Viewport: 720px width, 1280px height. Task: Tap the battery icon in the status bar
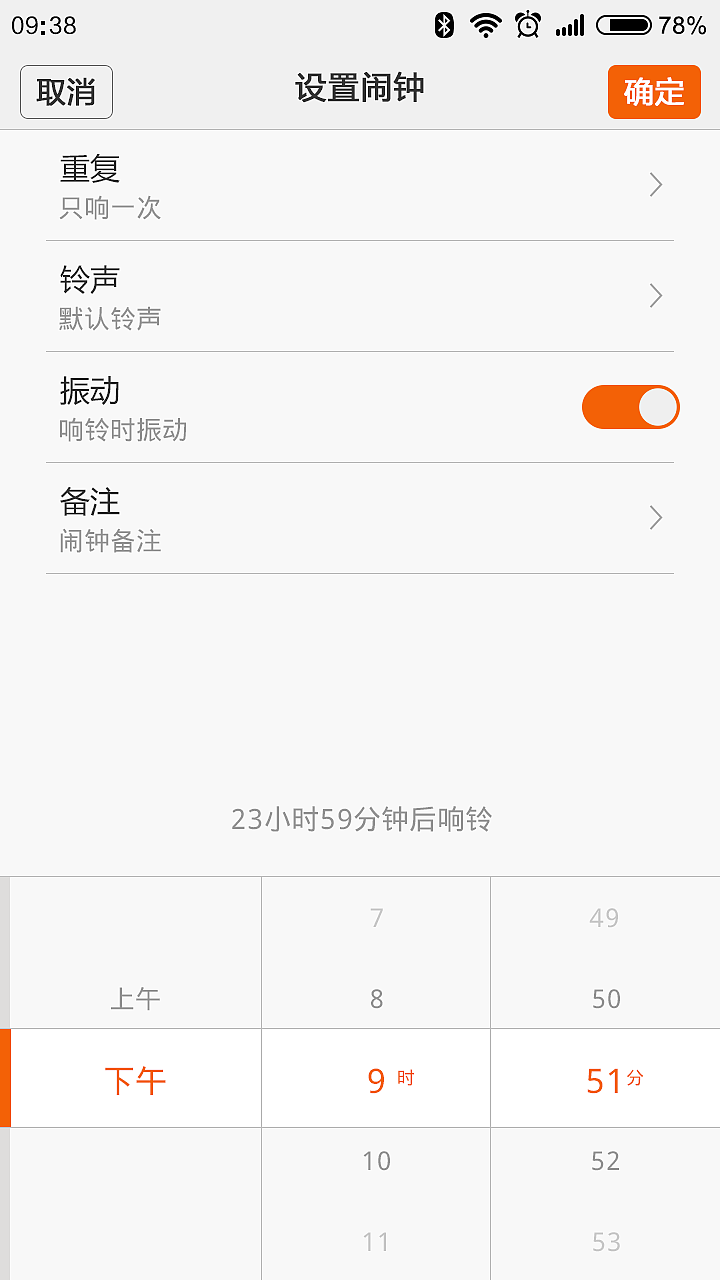tap(620, 24)
